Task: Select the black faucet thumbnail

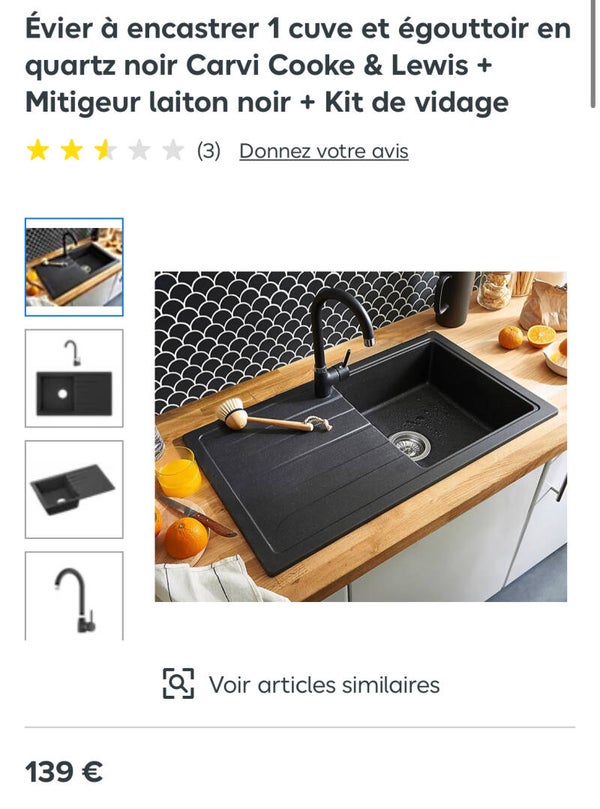Action: tap(74, 597)
